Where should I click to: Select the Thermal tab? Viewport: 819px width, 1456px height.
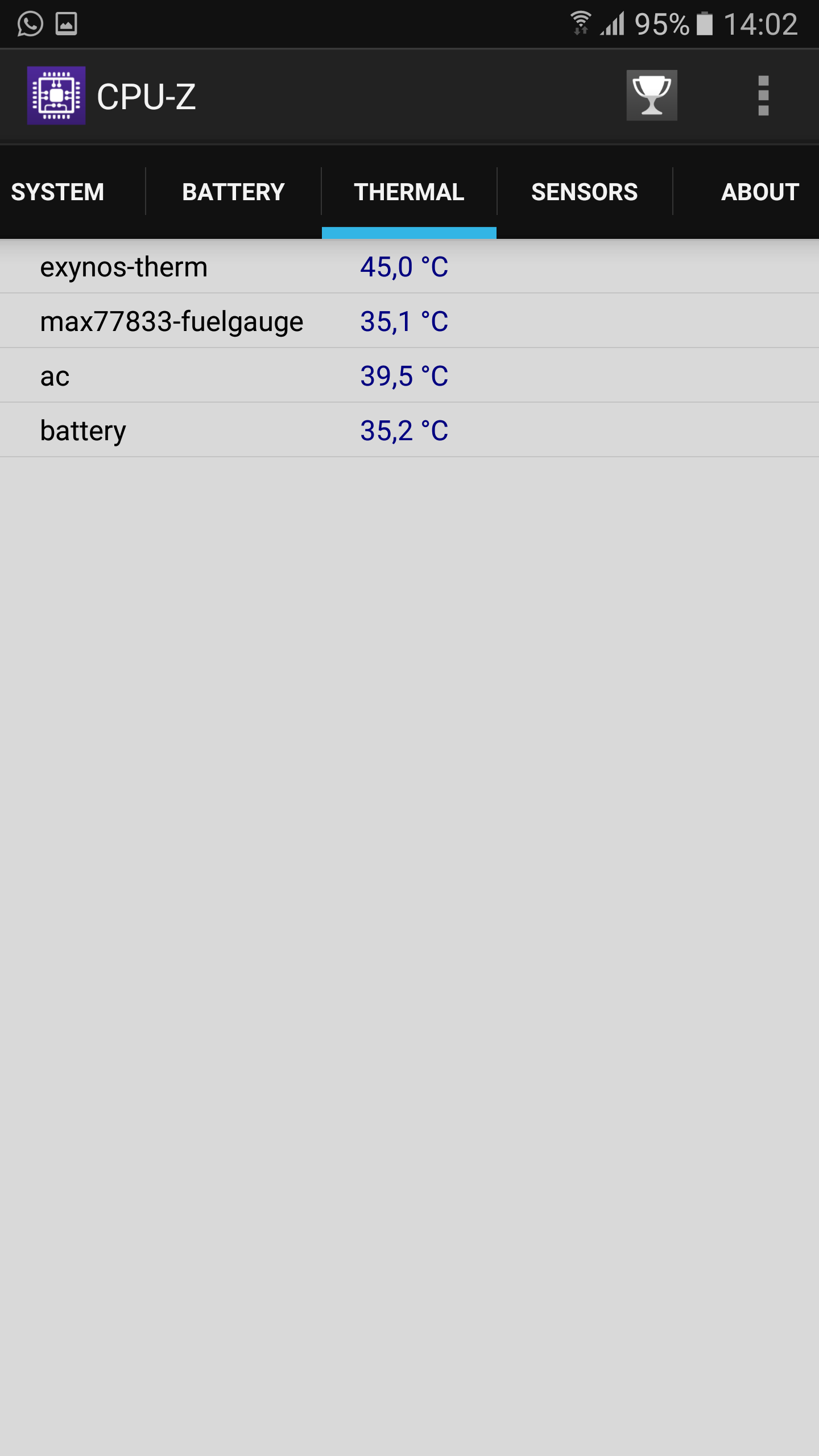point(409,192)
